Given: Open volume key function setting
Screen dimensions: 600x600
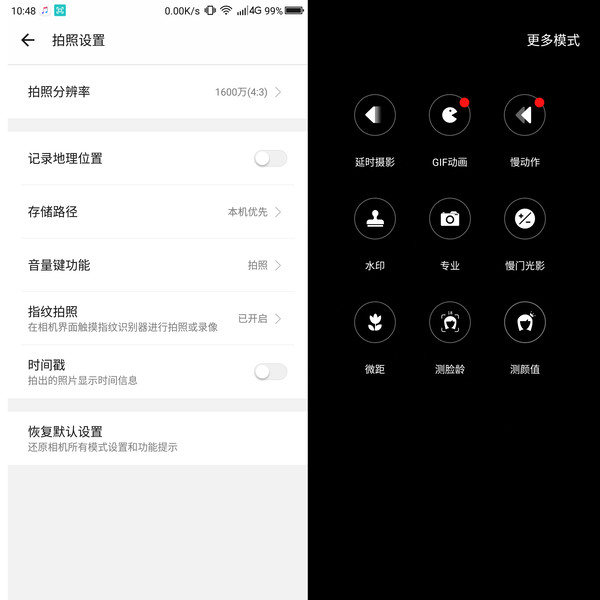Looking at the screenshot, I should (x=154, y=265).
